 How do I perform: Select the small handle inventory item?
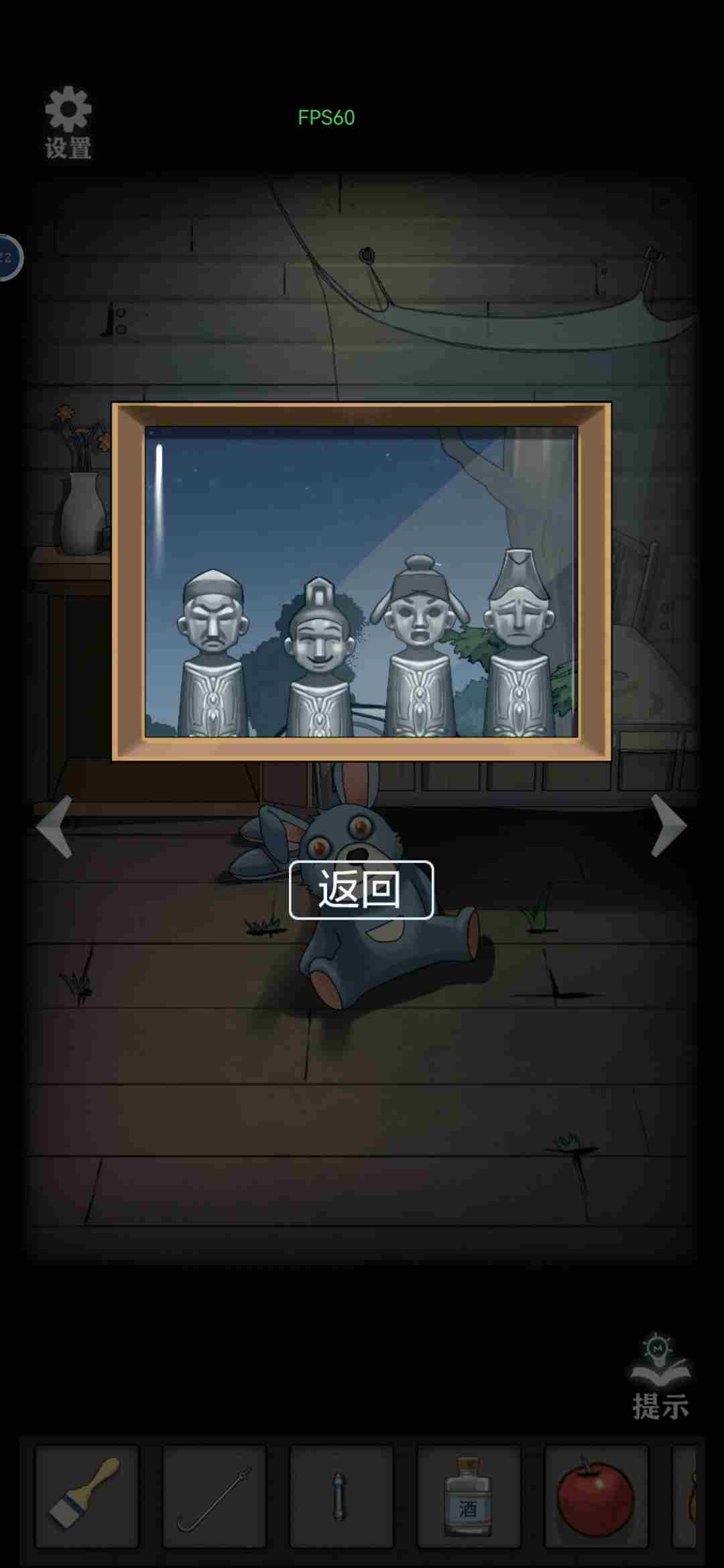pos(341,1496)
